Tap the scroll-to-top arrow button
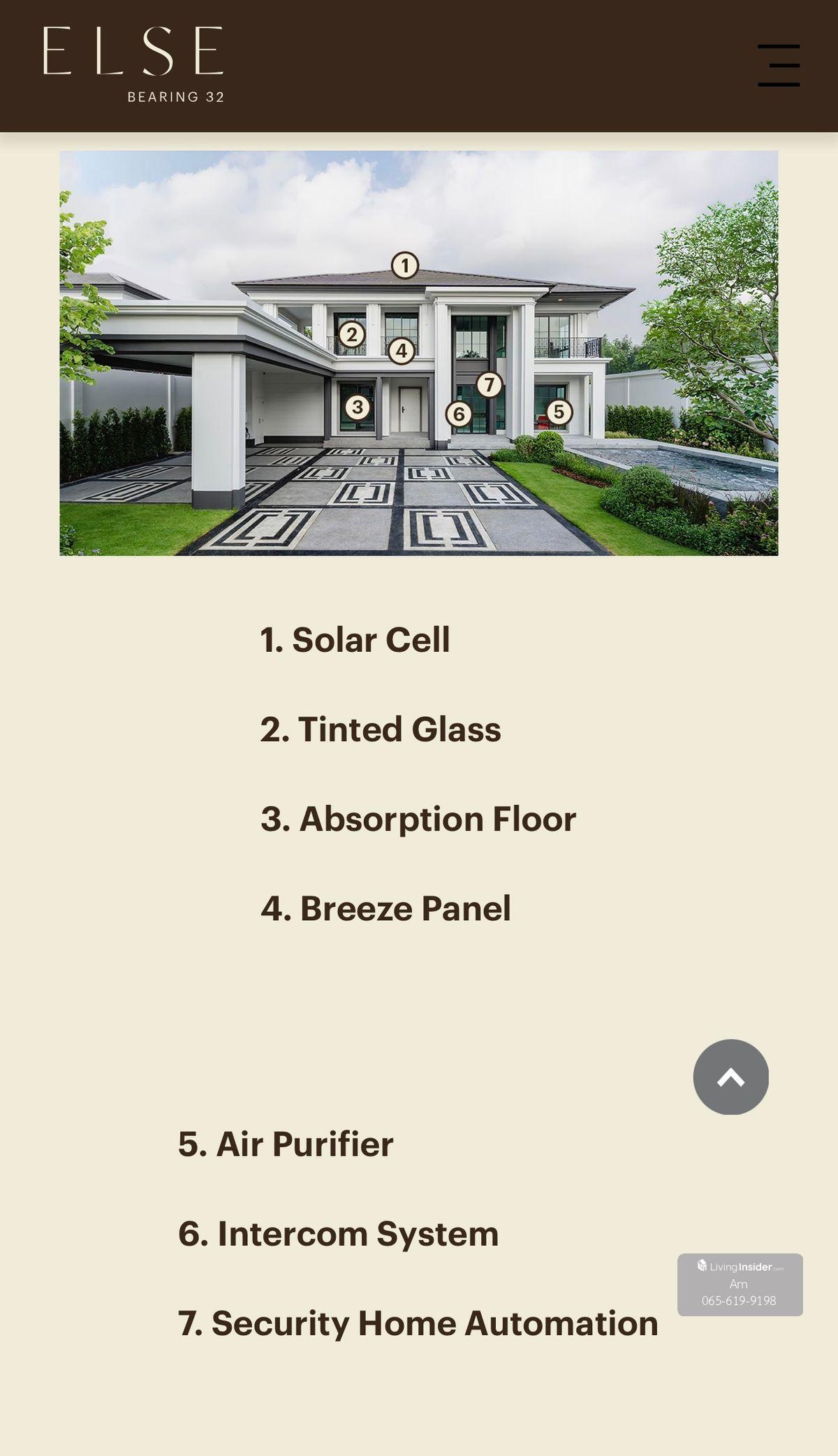This screenshot has height=1456, width=838. (x=730, y=1077)
